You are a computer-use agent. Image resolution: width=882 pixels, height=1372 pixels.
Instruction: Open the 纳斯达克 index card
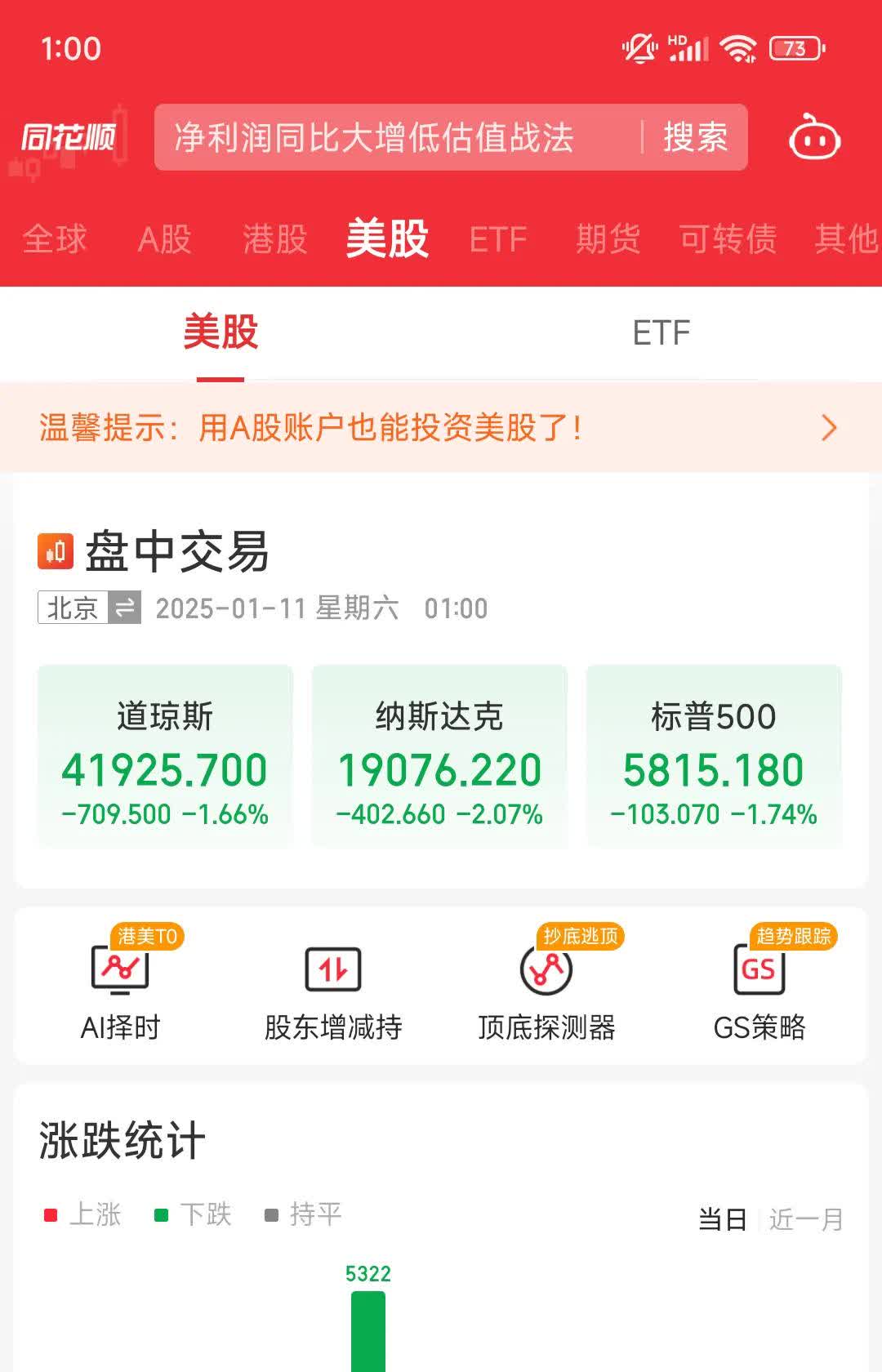pos(439,755)
